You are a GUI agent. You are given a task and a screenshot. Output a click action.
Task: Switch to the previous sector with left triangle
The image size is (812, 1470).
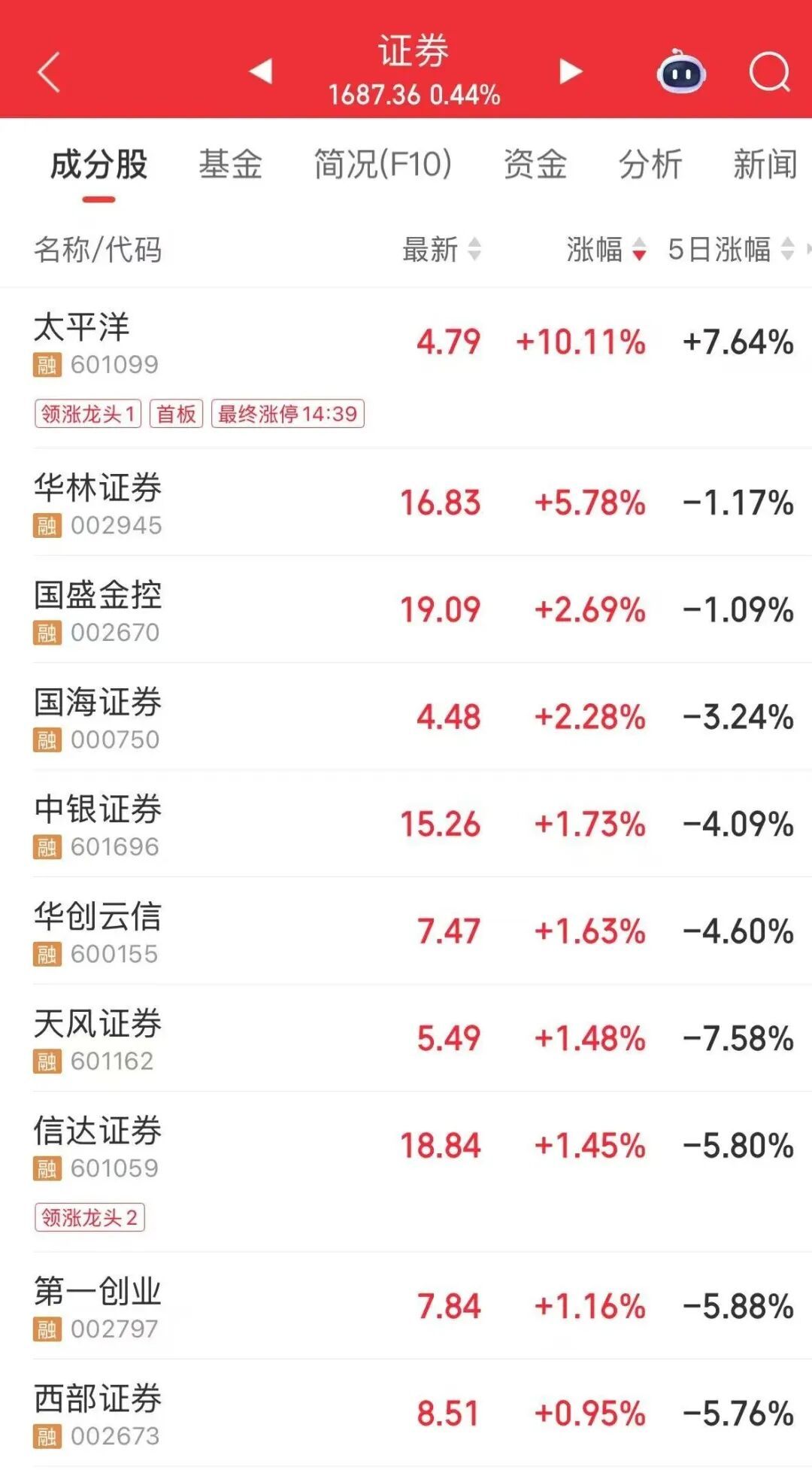(260, 71)
